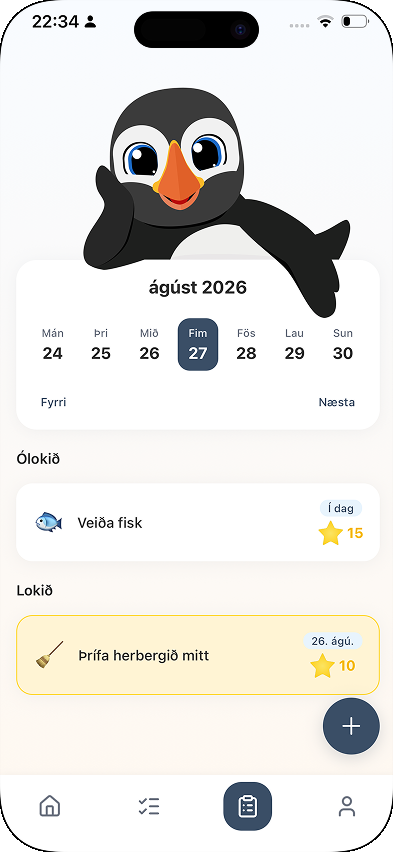Pick Fös 28 in the week strip

pos(246,344)
